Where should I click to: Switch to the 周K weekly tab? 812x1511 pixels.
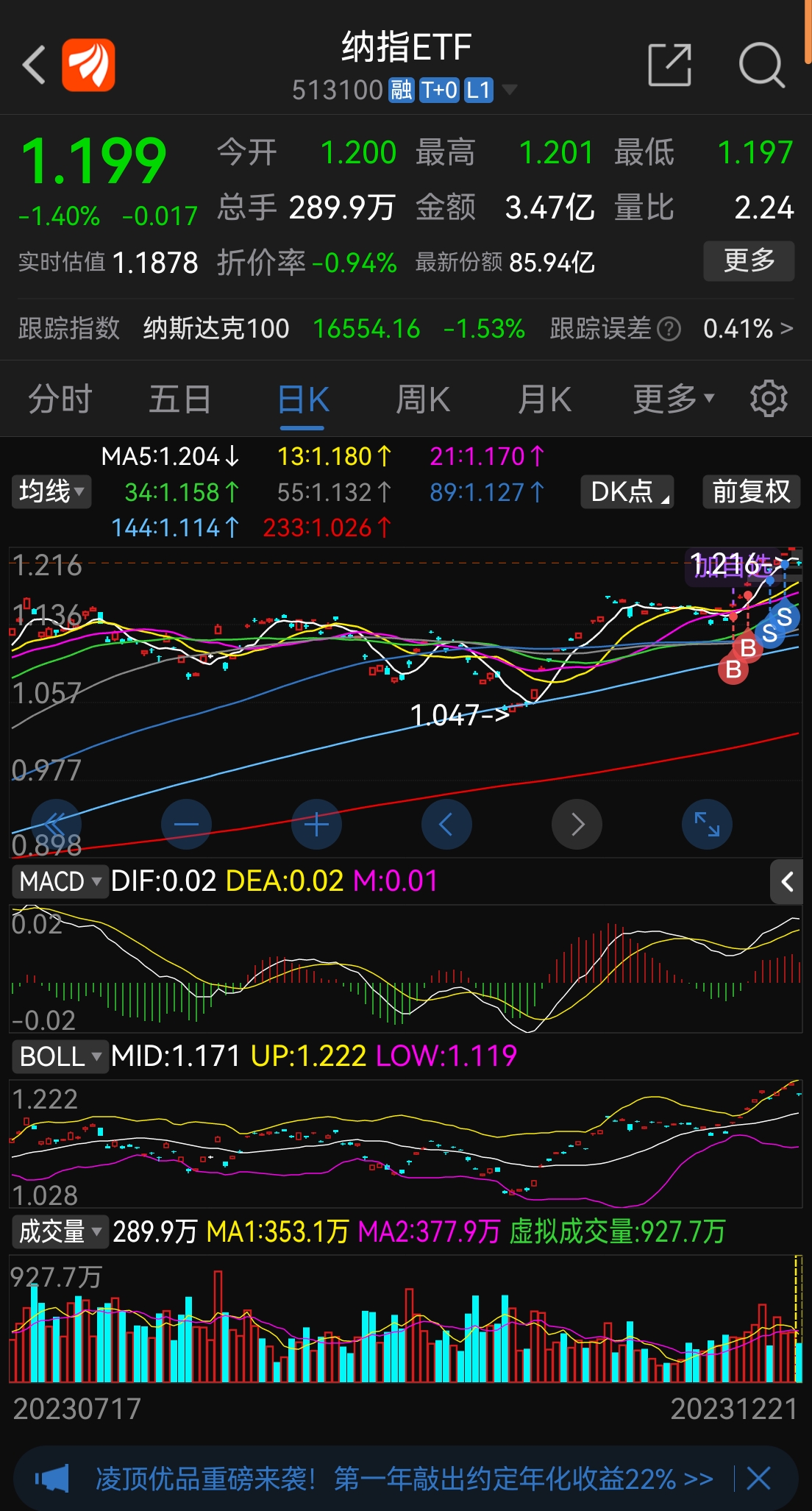[x=423, y=398]
